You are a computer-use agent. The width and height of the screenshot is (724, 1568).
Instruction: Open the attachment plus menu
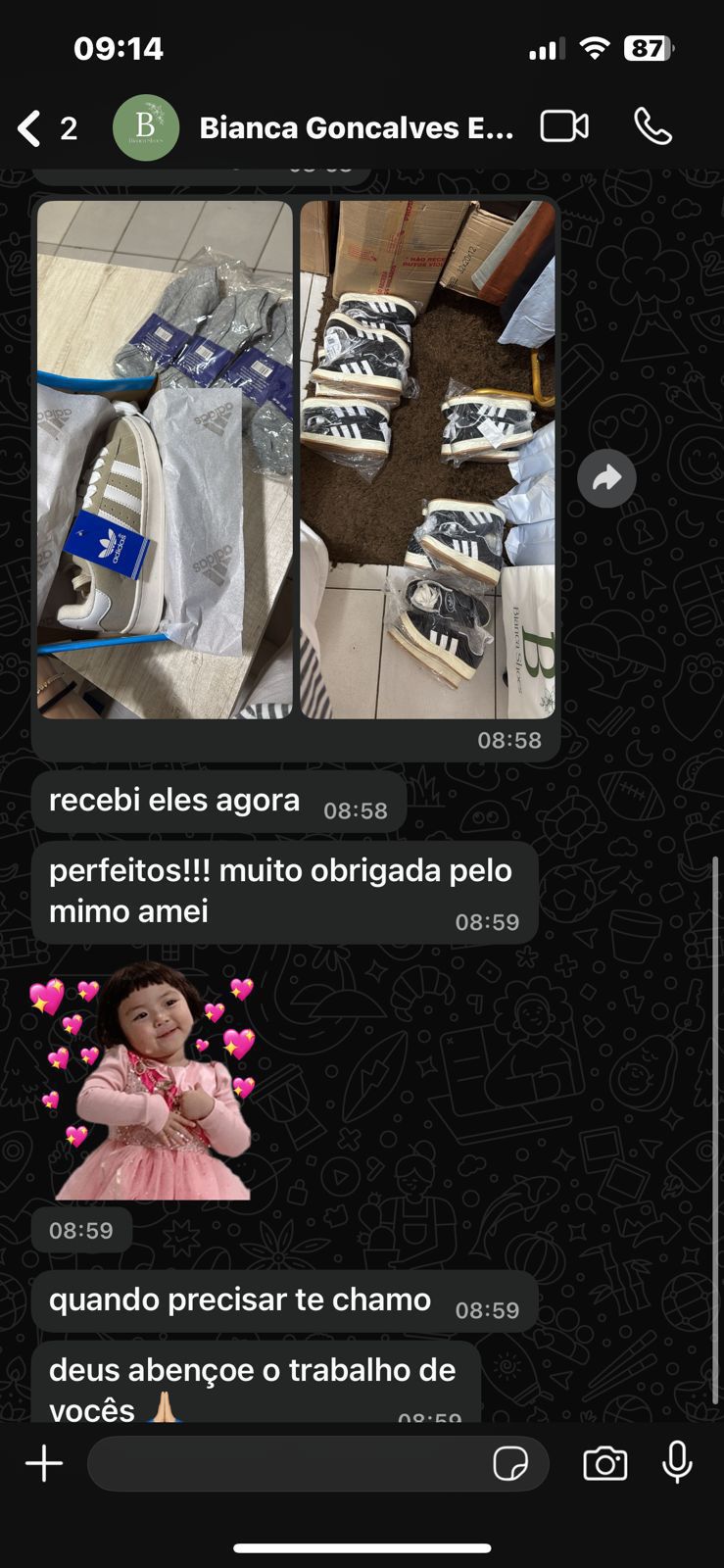click(x=44, y=1464)
